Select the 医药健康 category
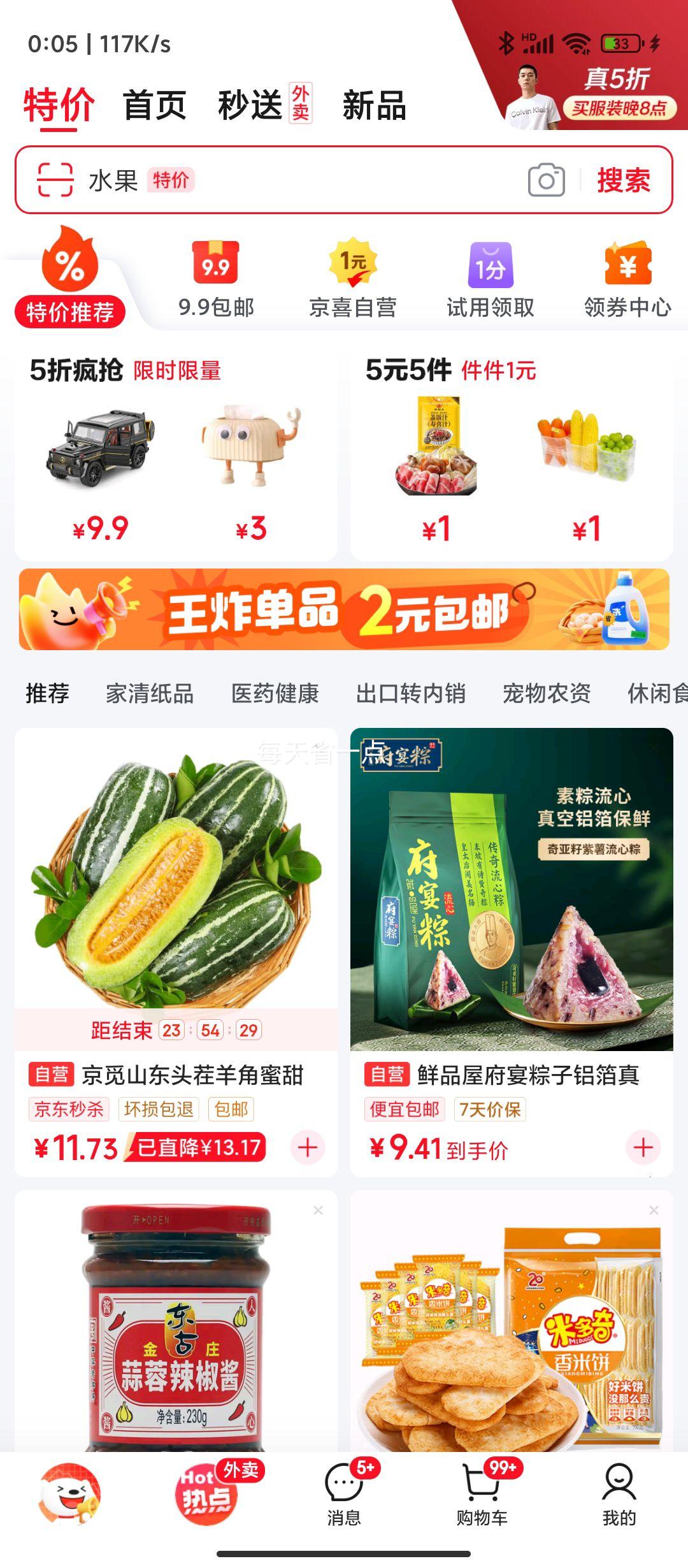Viewport: 688px width, 1568px height. click(275, 693)
